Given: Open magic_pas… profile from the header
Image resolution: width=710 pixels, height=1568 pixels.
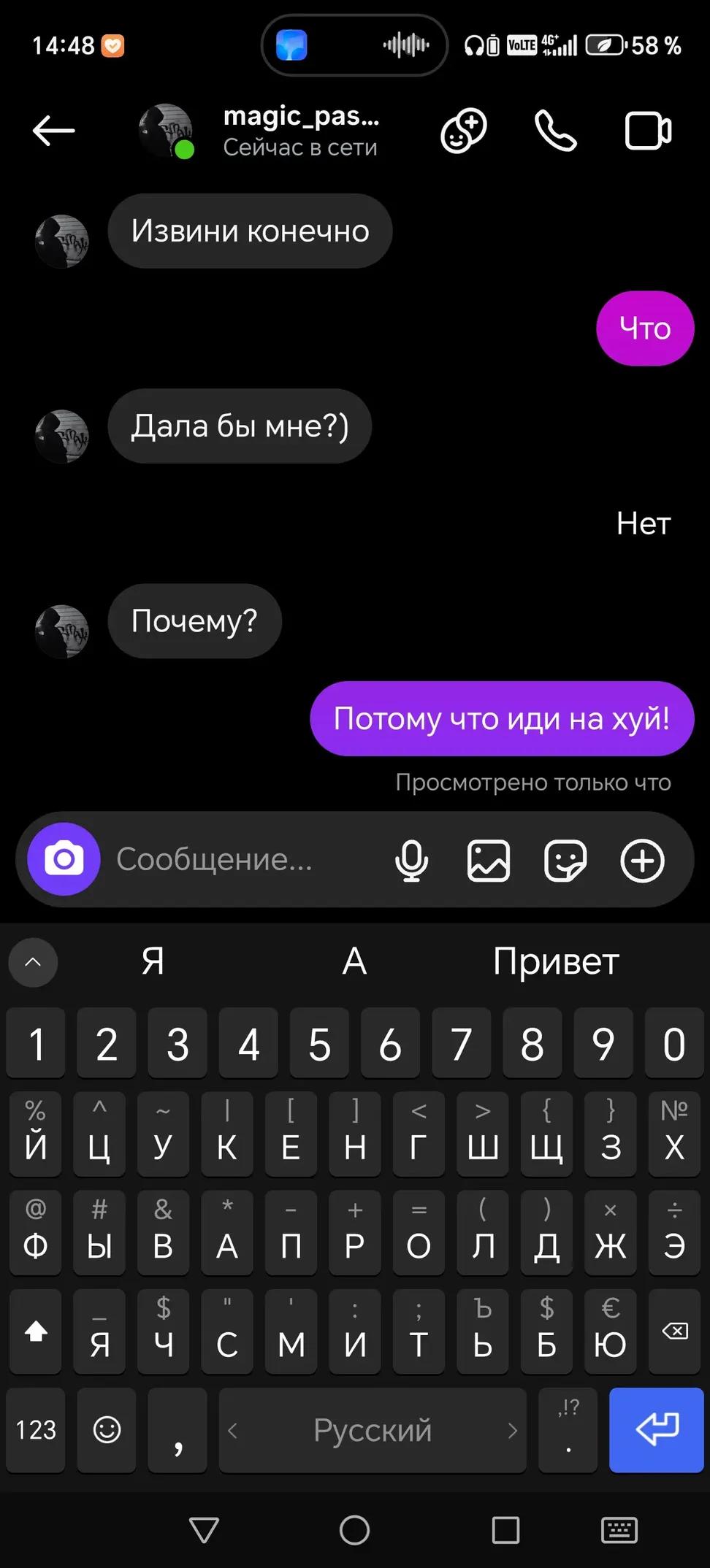Looking at the screenshot, I should coord(300,131).
